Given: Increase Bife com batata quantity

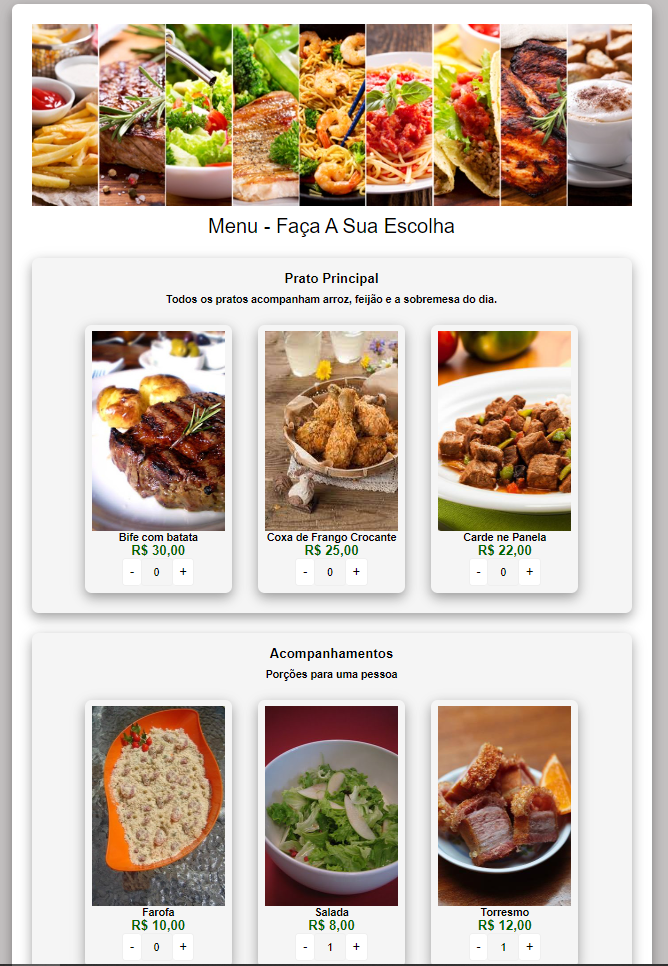Looking at the screenshot, I should 183,572.
